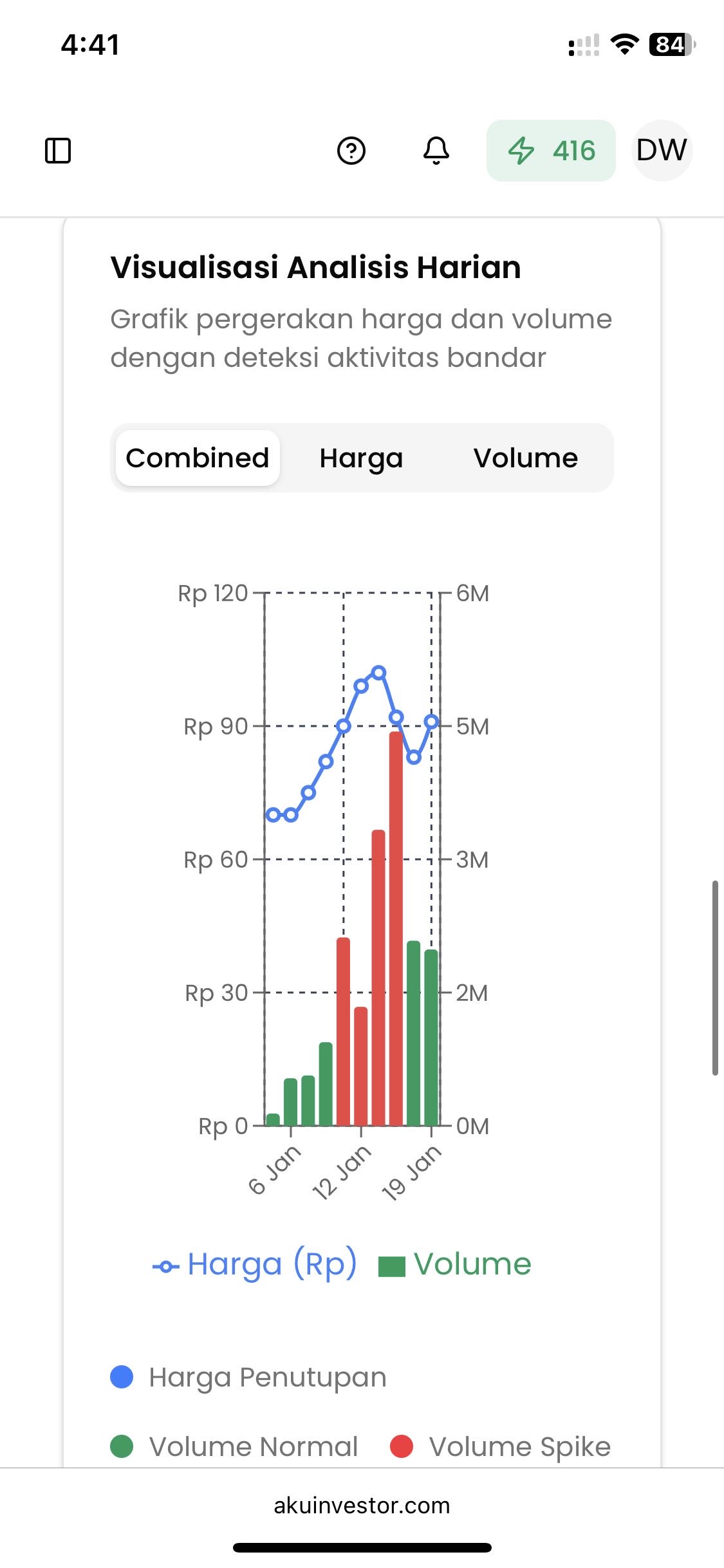Toggle the Harga (Rp) legend series
Image resolution: width=724 pixels, height=1568 pixels.
[255, 1264]
